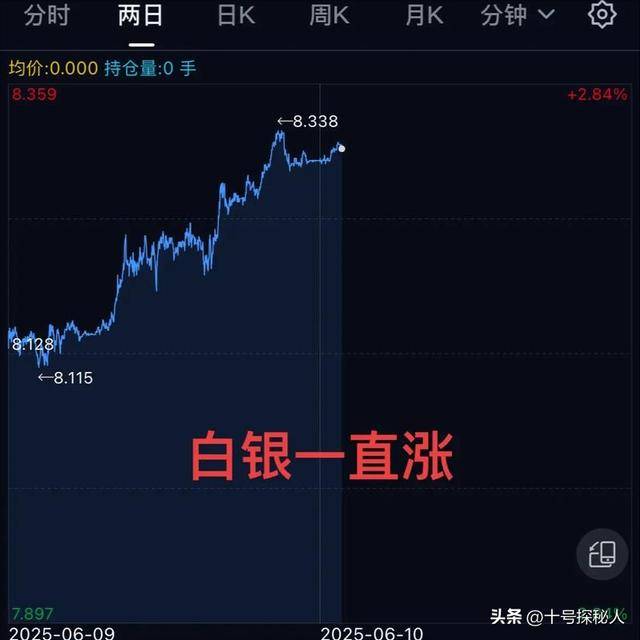Open the 月K chart view
Viewport: 640px width, 640px height.
(x=424, y=15)
